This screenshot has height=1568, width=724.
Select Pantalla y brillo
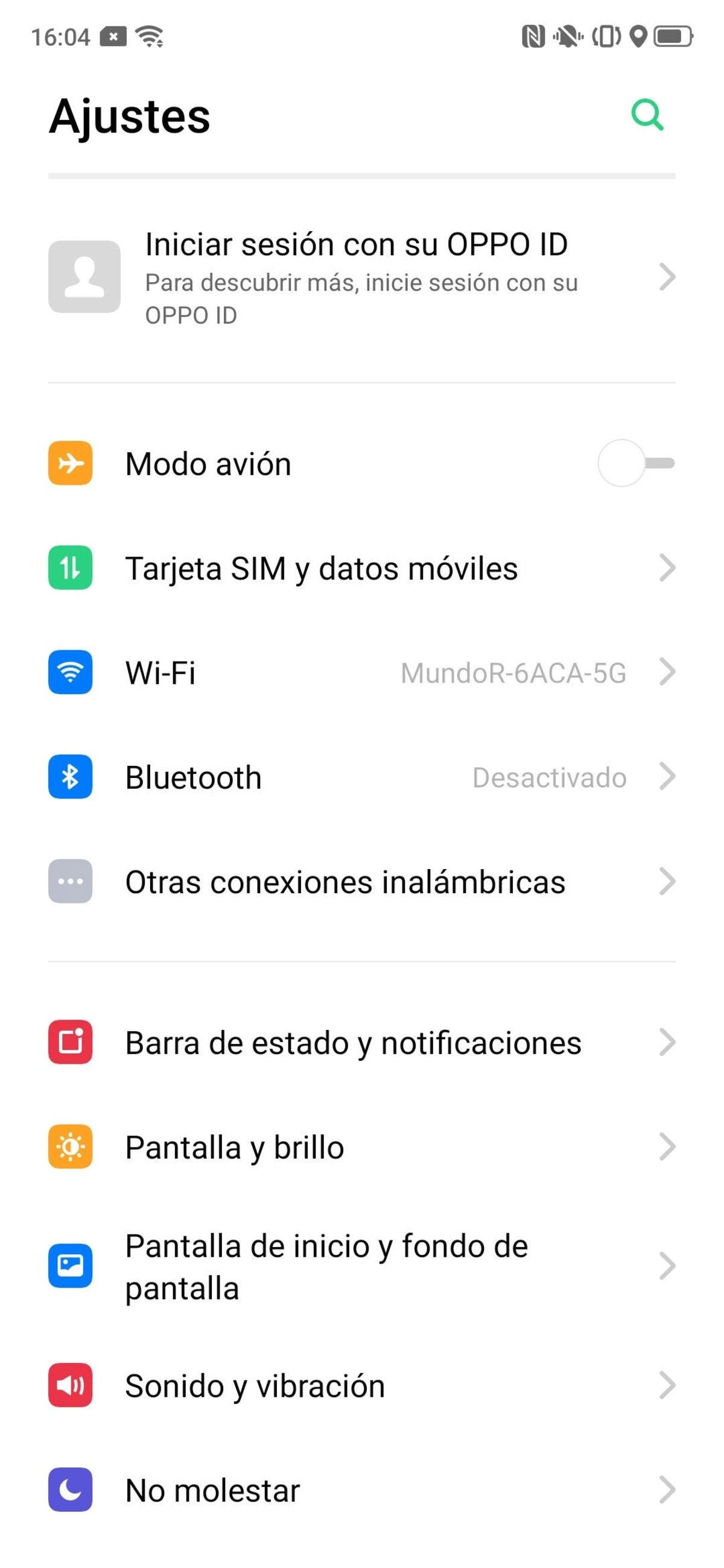coord(361,1147)
